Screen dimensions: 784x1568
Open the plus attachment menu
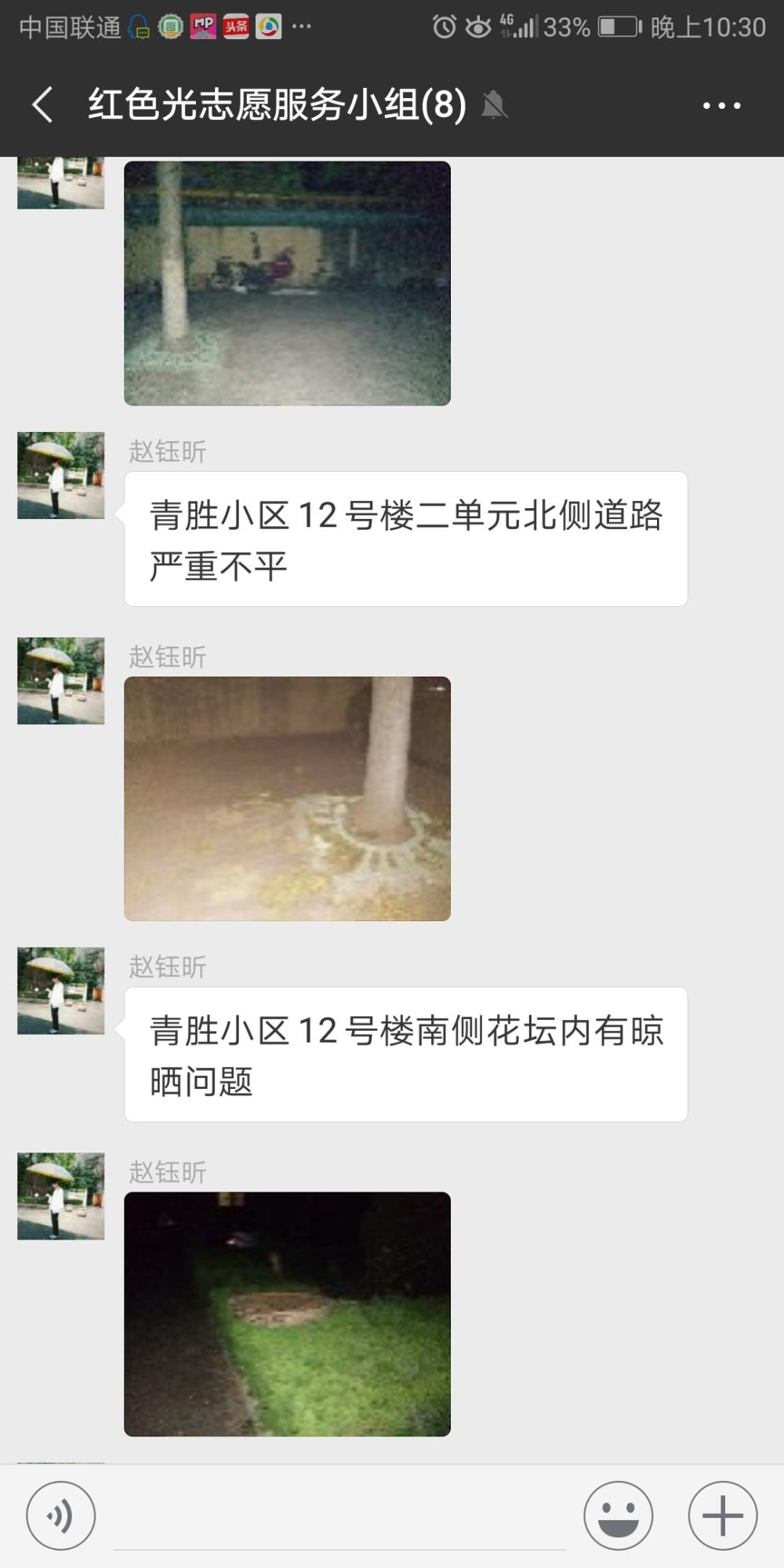tap(723, 1515)
